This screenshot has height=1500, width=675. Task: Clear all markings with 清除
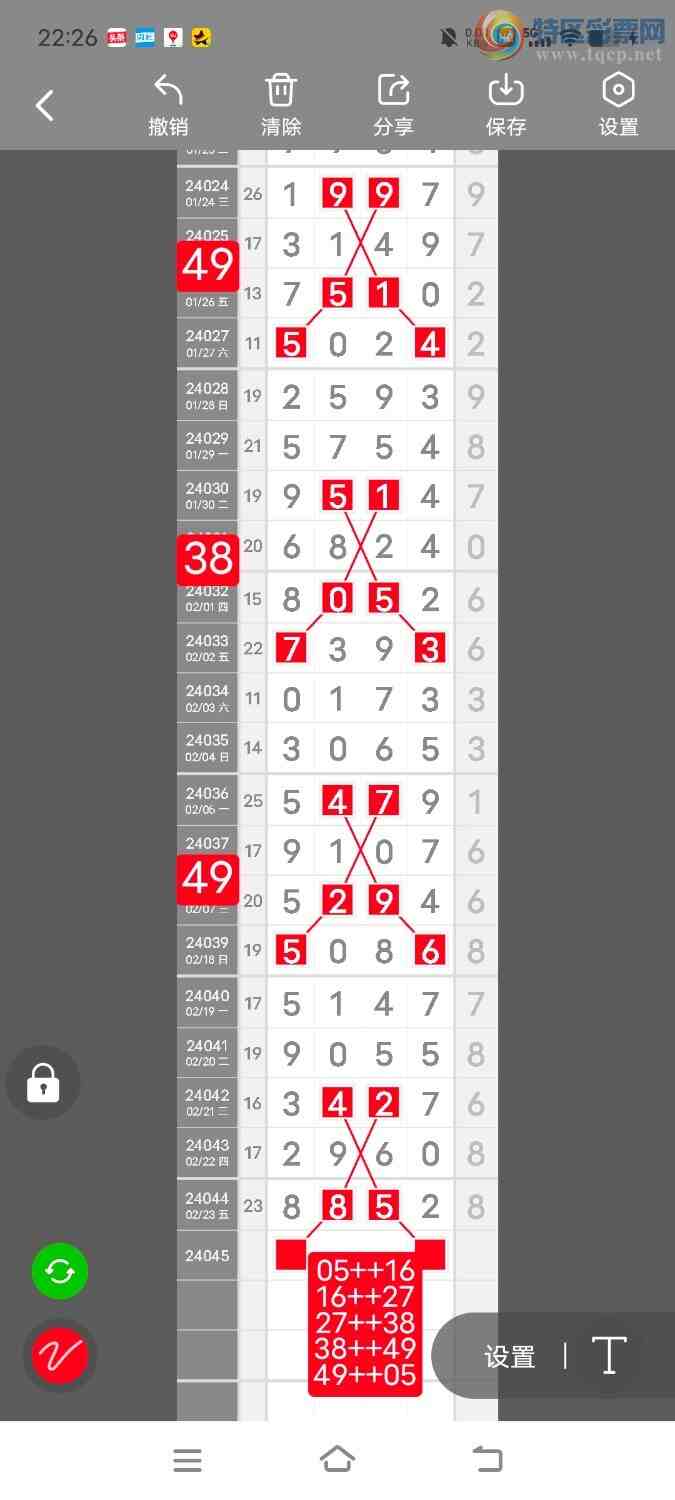[281, 104]
